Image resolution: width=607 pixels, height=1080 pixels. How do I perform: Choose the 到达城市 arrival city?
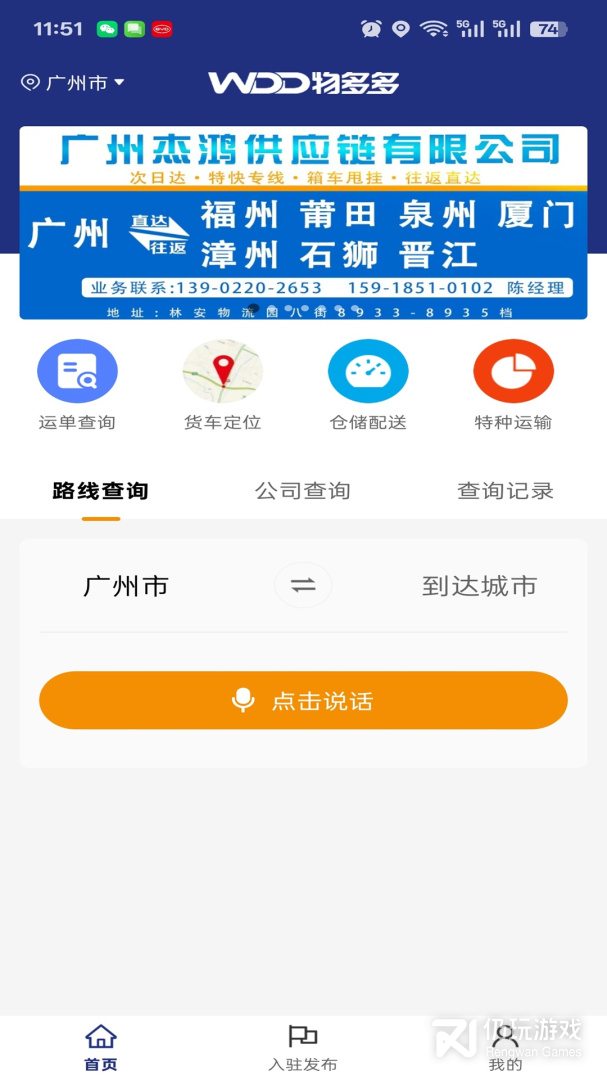pos(479,586)
